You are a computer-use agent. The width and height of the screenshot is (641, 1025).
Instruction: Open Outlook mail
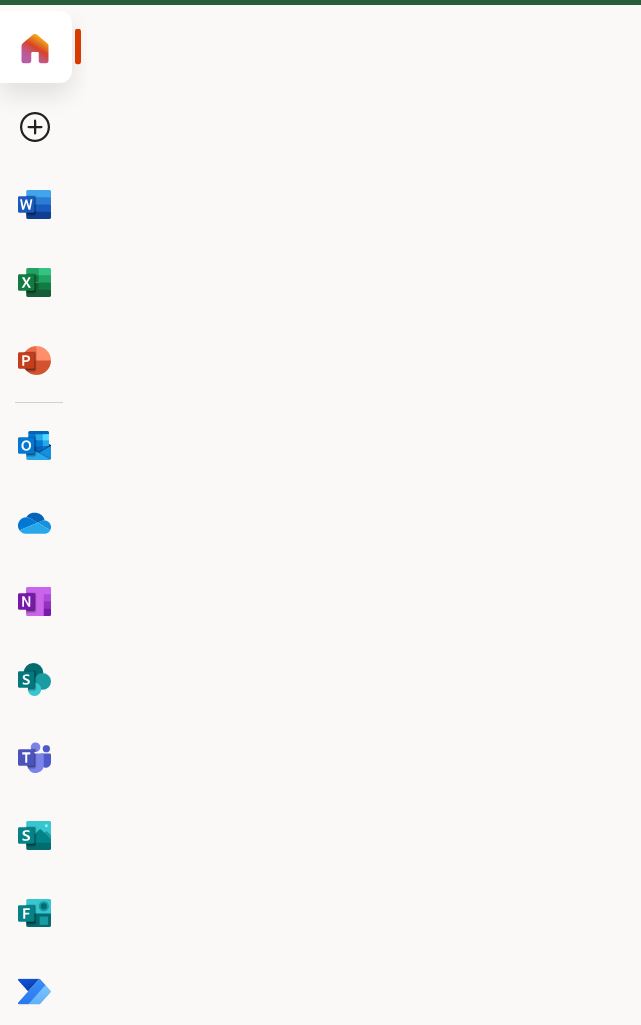click(35, 446)
